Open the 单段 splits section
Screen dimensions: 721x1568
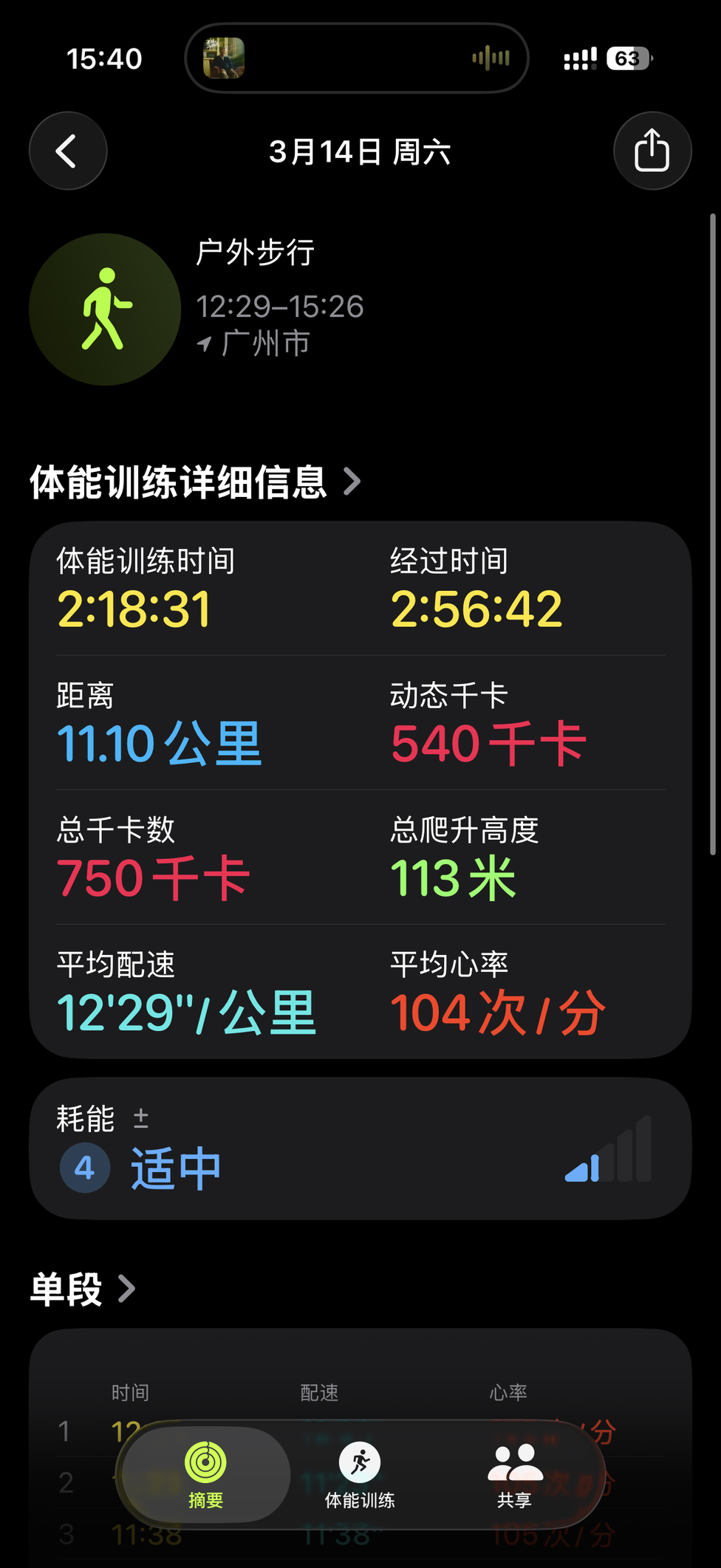point(83,1290)
